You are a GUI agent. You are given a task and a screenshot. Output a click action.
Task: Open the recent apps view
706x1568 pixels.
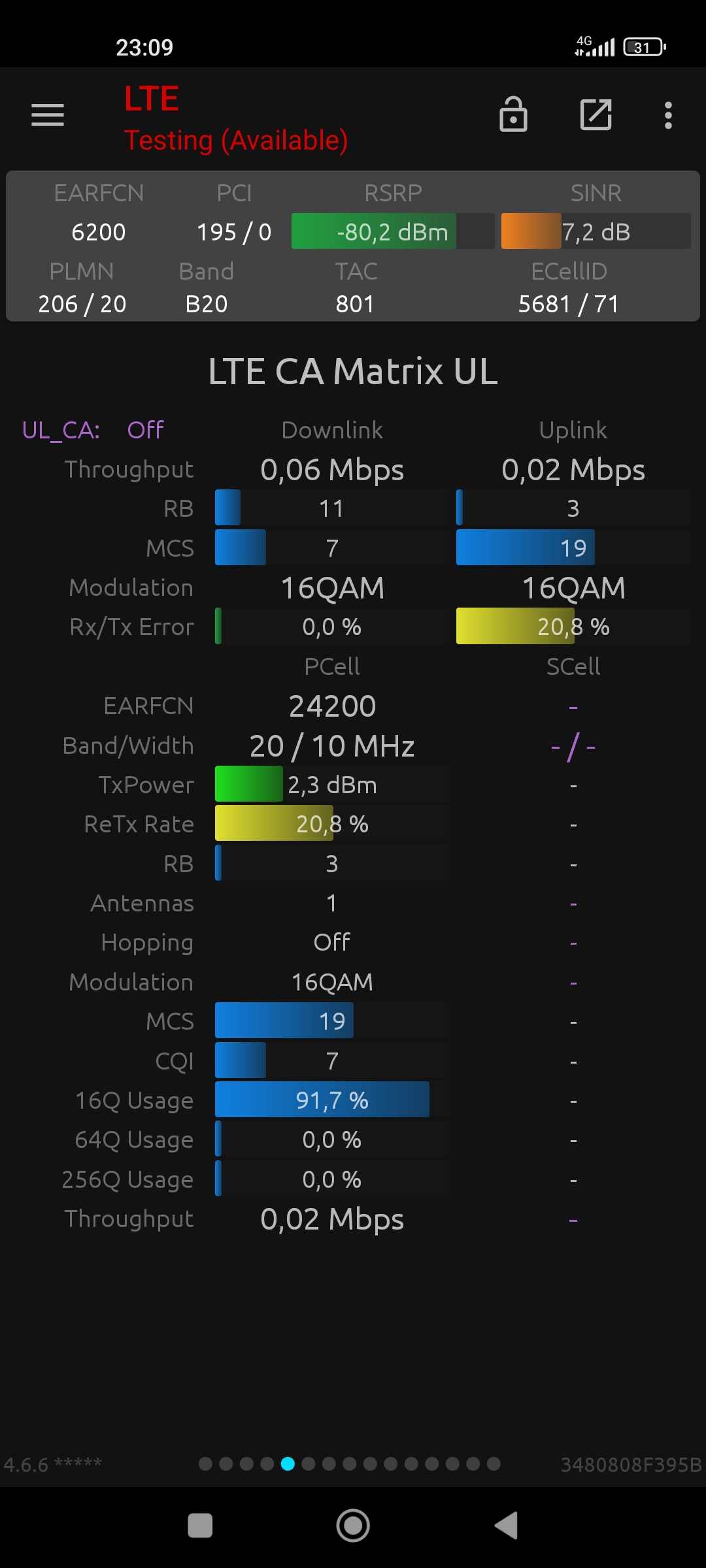coord(200,1526)
